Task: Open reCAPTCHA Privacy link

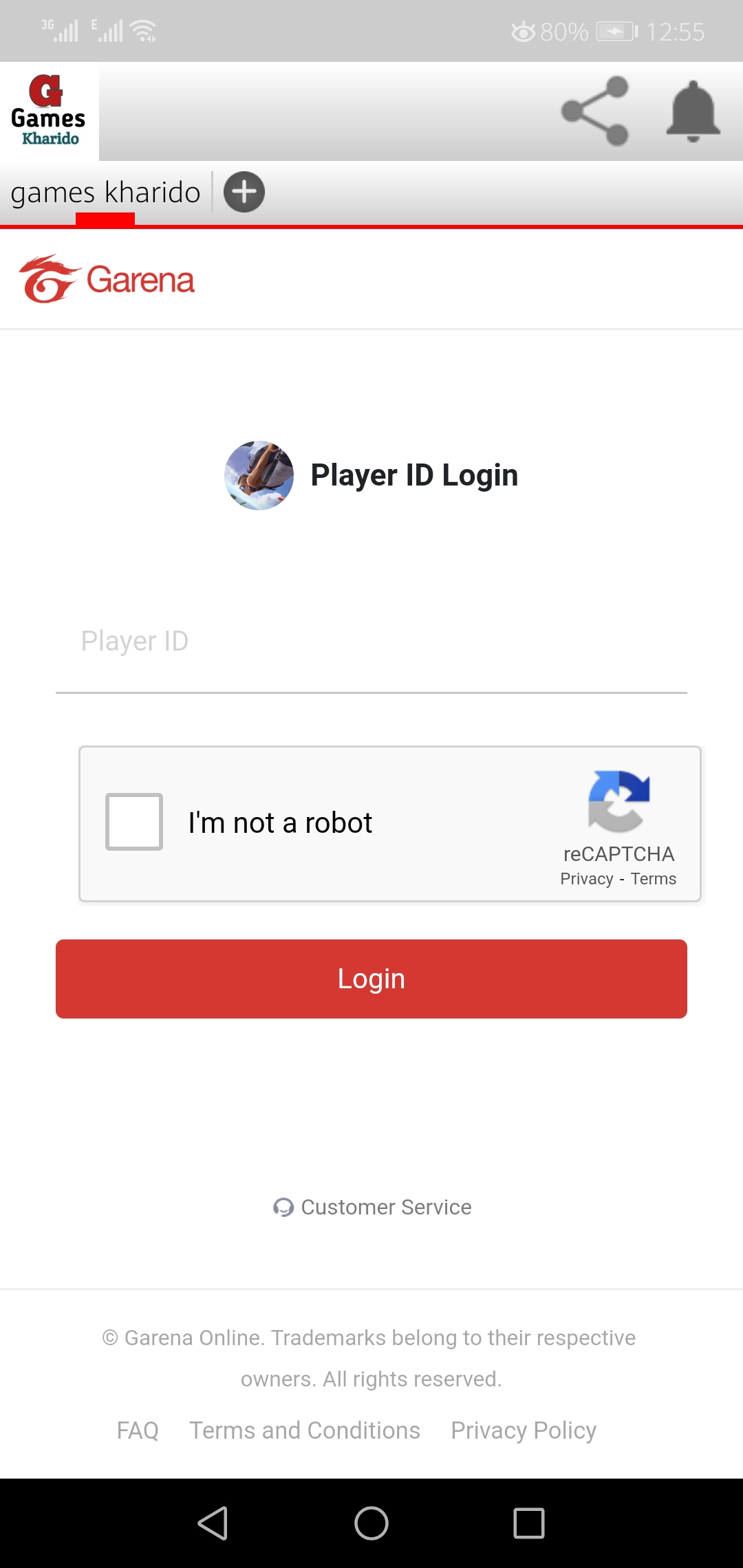Action: click(586, 879)
